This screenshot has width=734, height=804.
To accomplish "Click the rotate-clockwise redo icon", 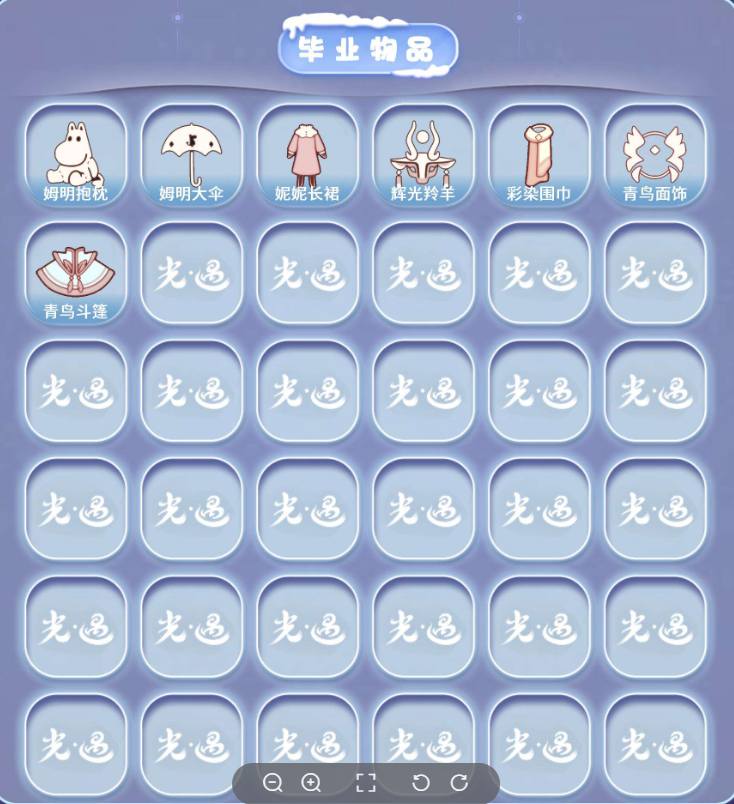I will click(x=459, y=783).
